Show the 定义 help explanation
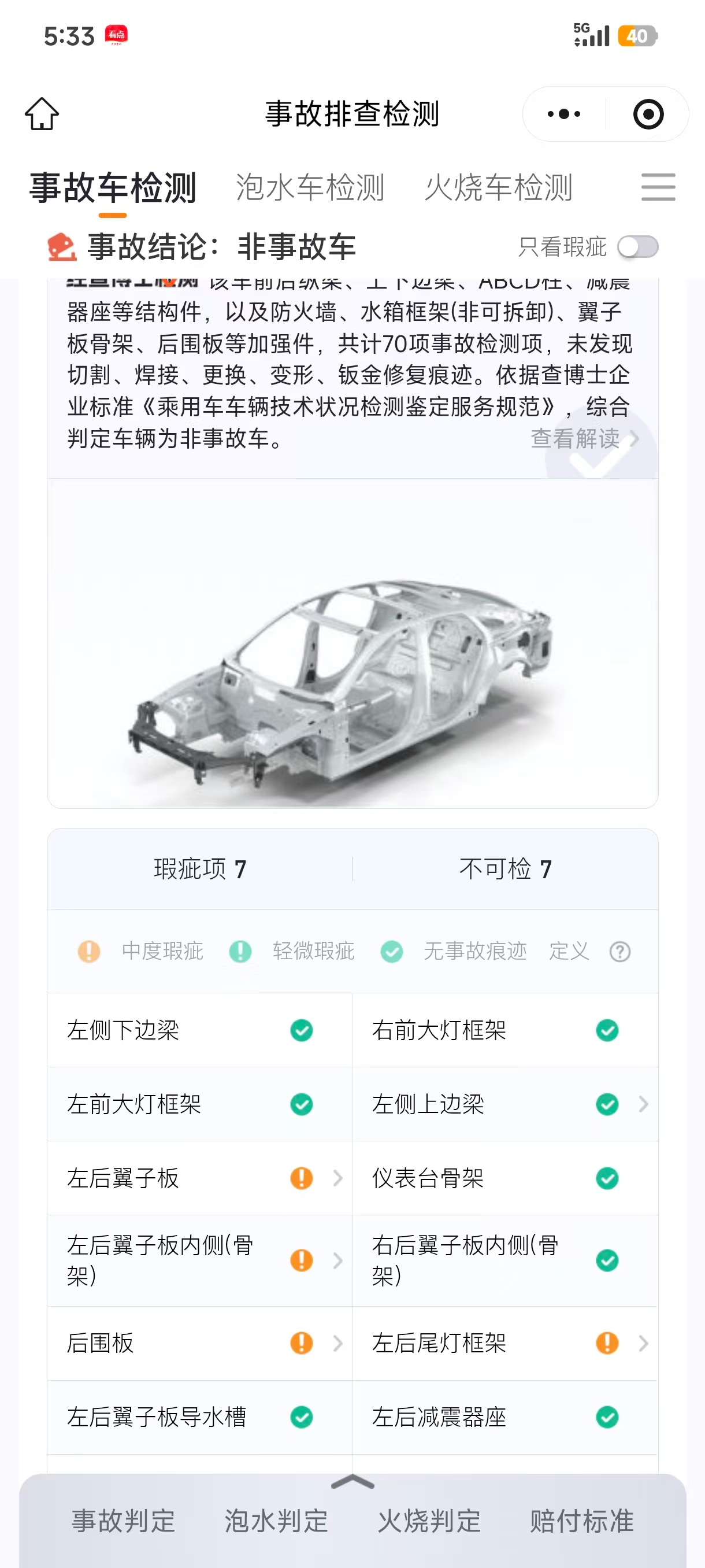 click(619, 952)
